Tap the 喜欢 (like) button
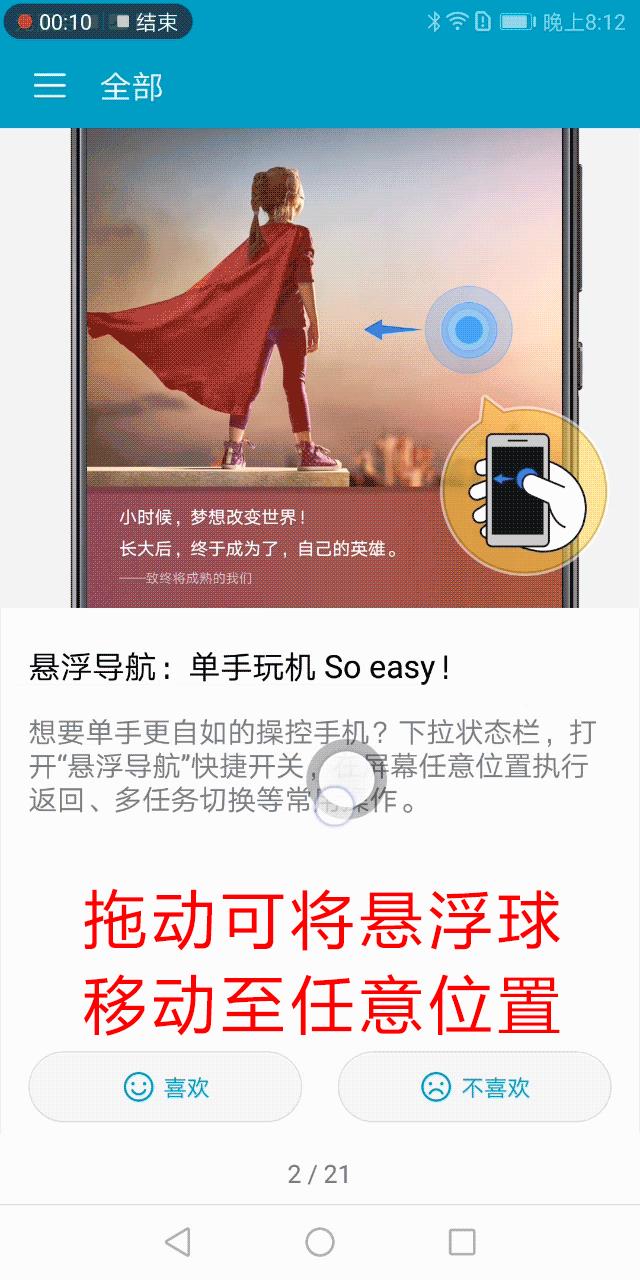640x1280 pixels. point(165,1087)
